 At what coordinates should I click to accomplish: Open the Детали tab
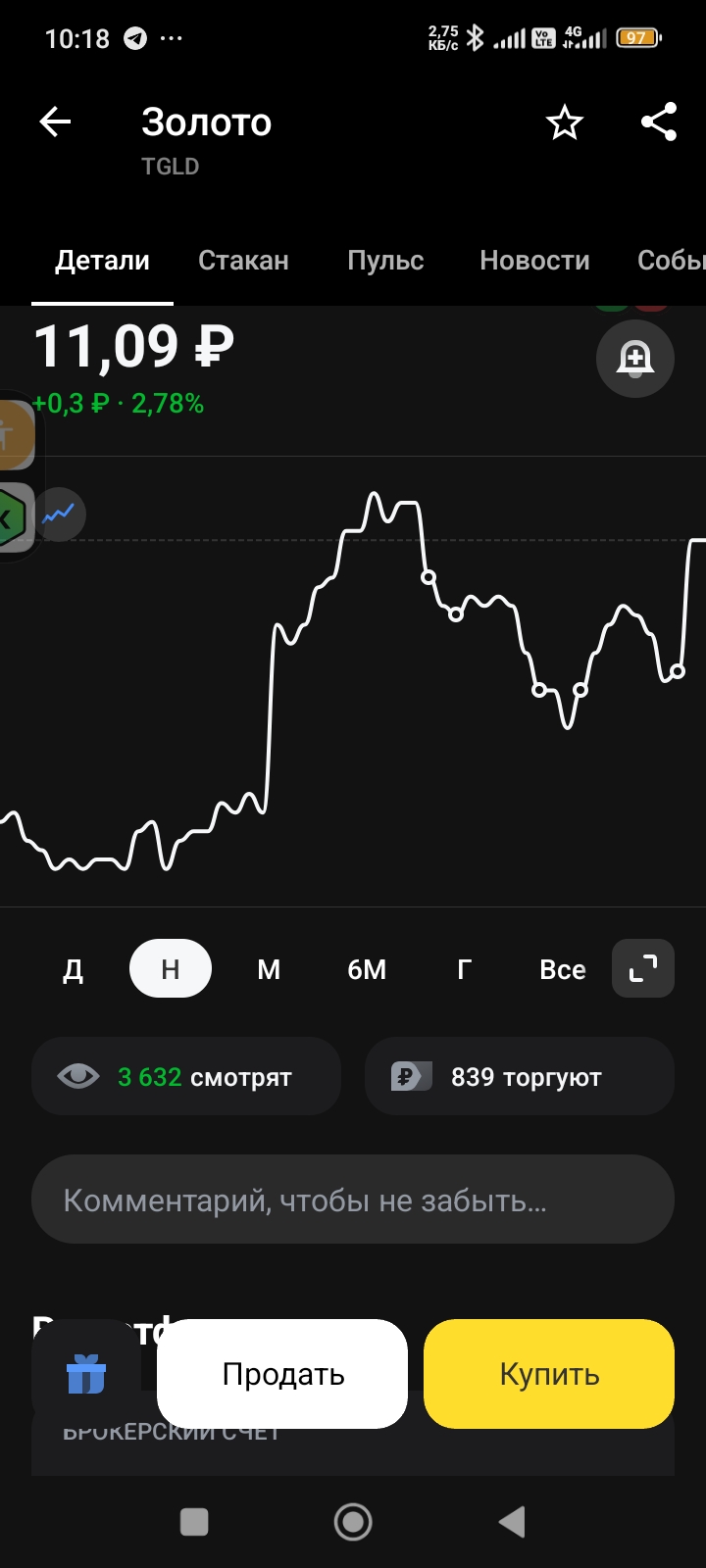click(102, 261)
